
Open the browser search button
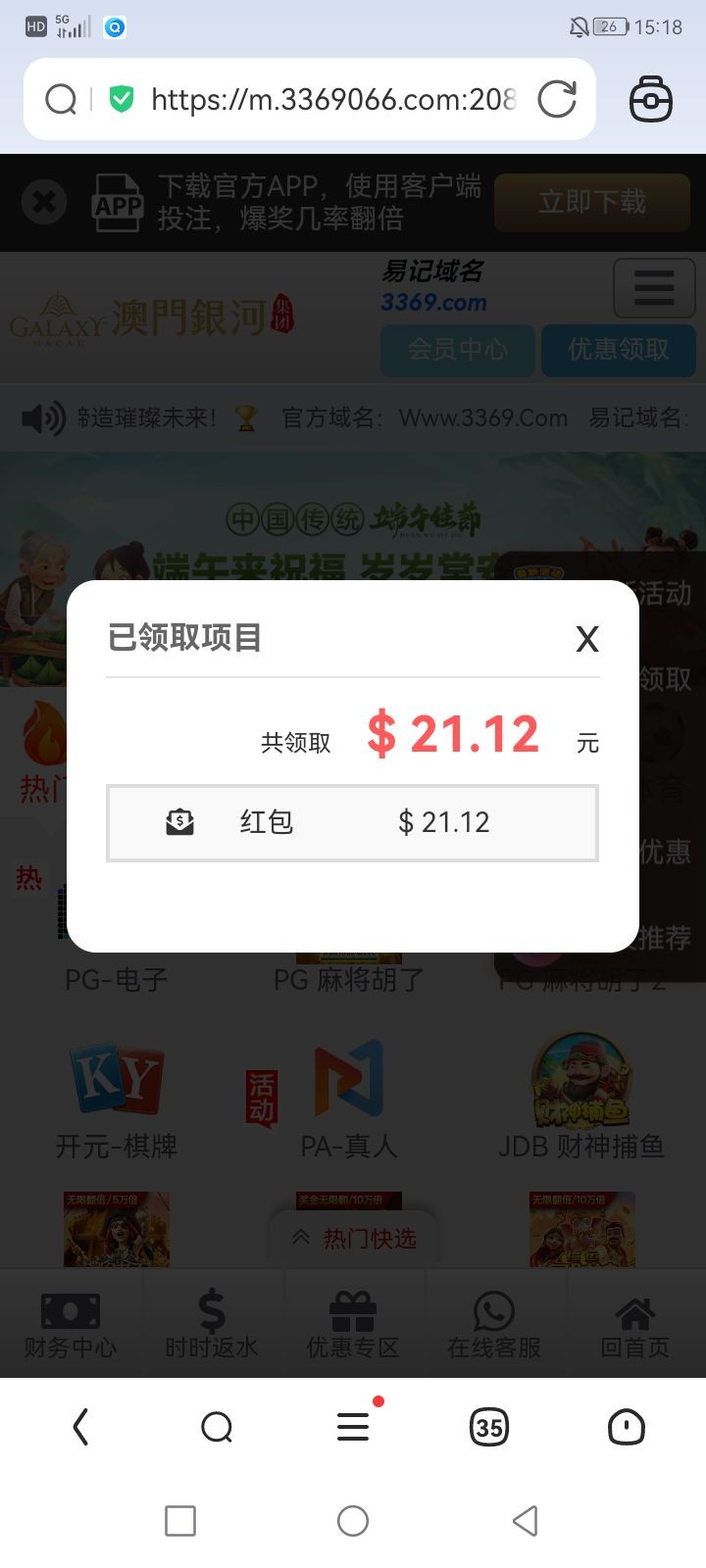point(217,1427)
